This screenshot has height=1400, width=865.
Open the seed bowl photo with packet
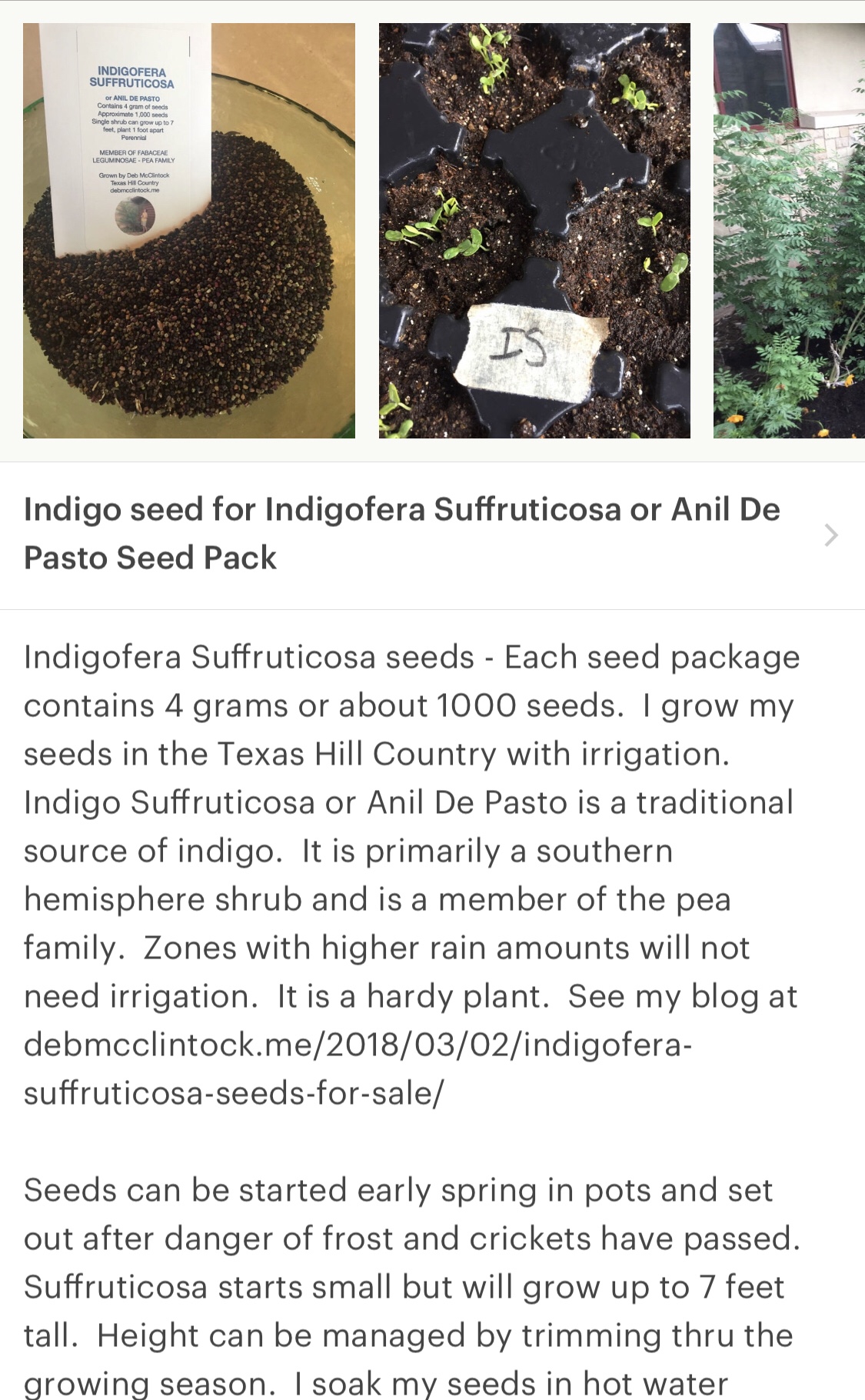[x=189, y=231]
